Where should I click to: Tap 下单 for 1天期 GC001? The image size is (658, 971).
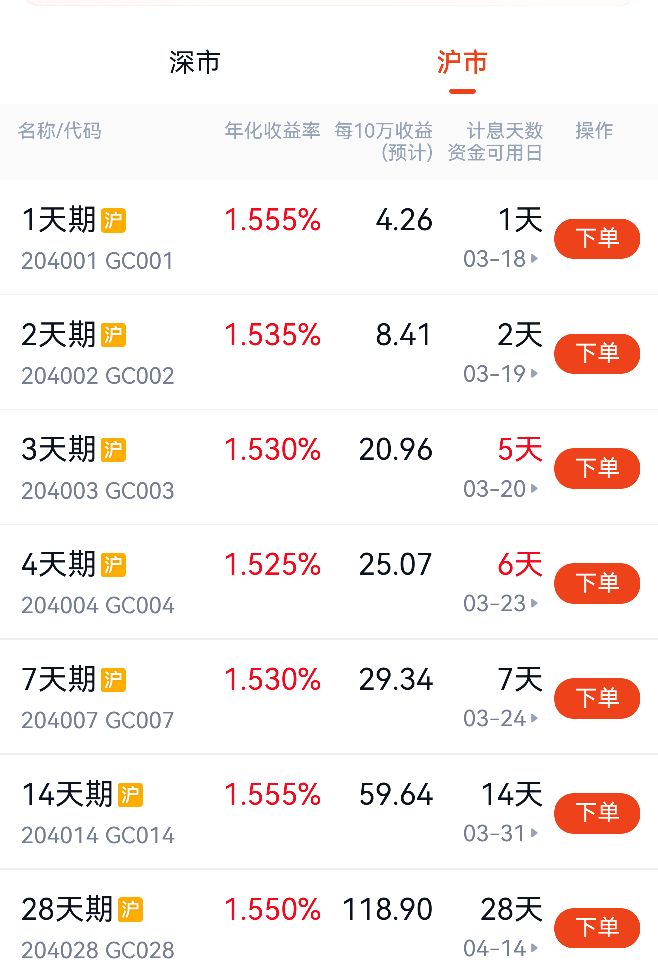pyautogui.click(x=597, y=239)
